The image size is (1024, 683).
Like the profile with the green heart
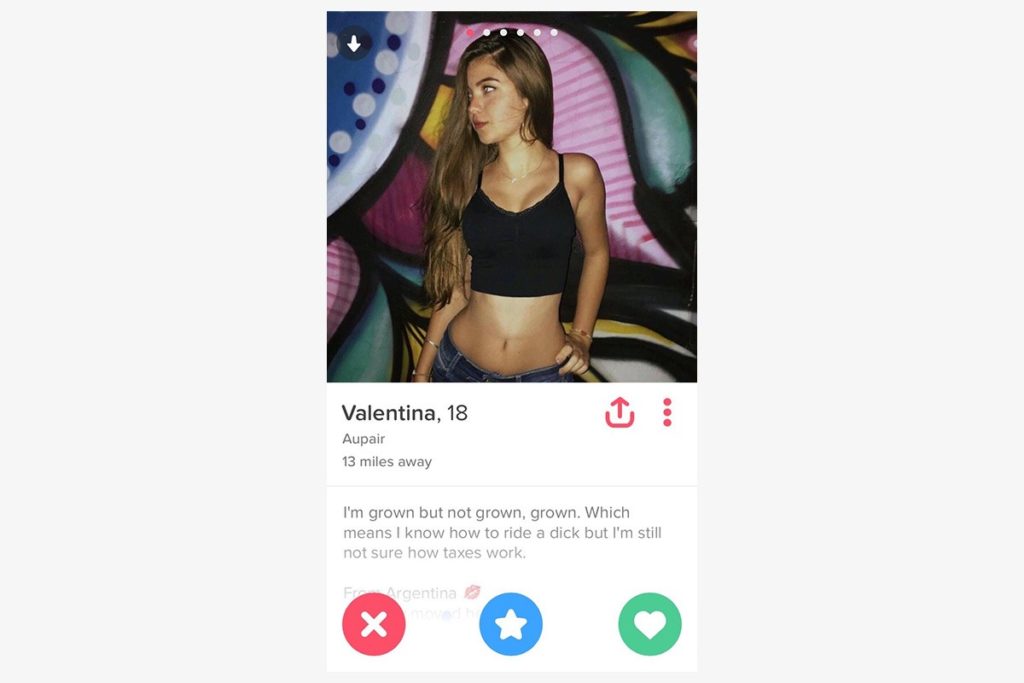click(x=650, y=624)
